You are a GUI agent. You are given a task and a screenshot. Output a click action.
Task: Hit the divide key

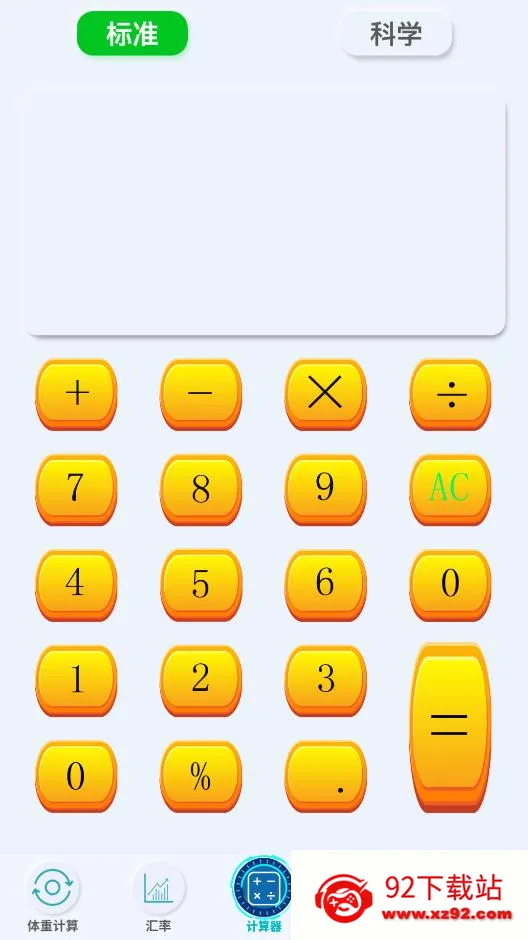450,394
